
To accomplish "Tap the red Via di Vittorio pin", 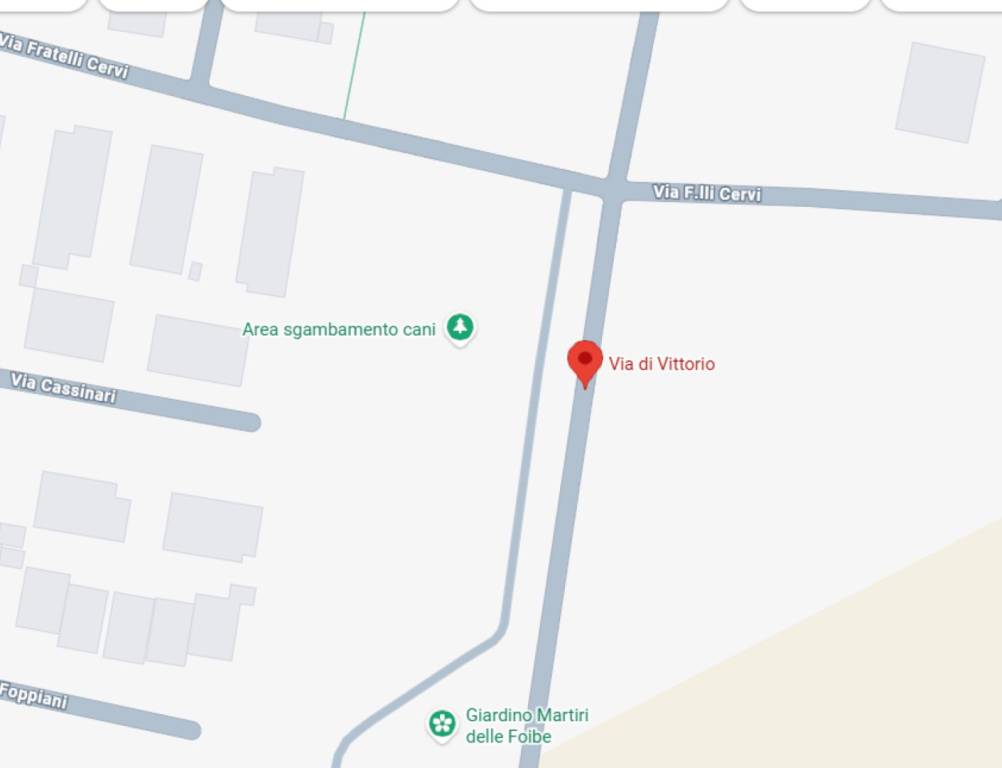I will pyautogui.click(x=585, y=361).
